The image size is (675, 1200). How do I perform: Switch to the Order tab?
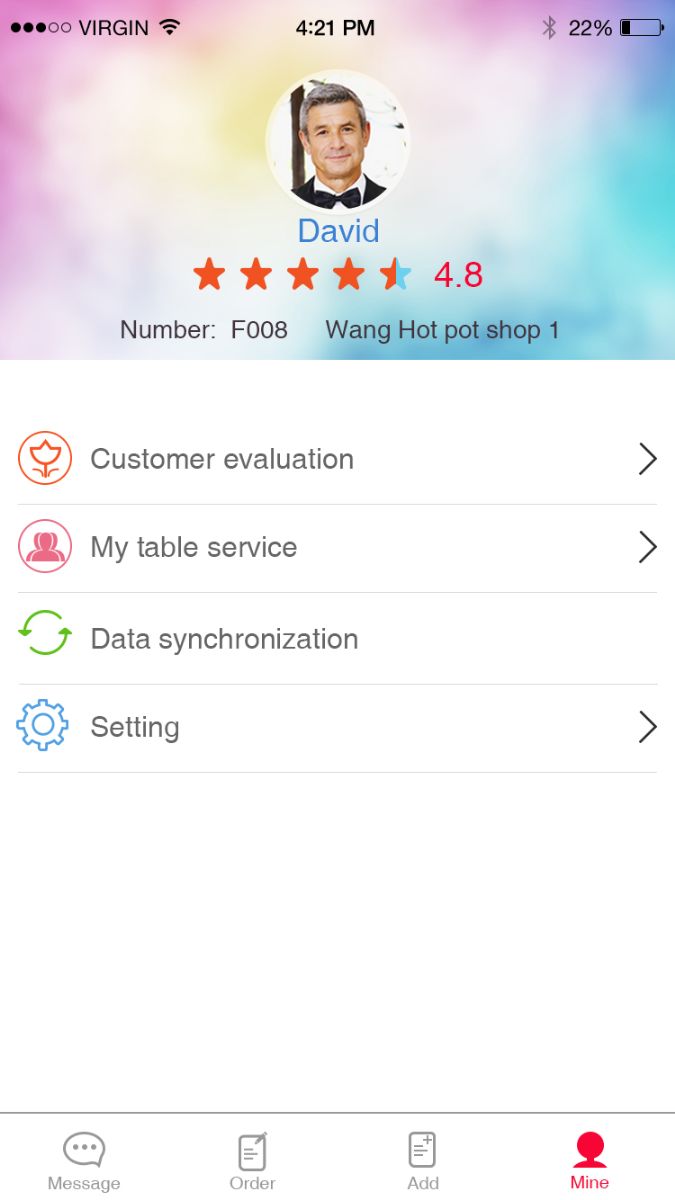(x=252, y=1160)
